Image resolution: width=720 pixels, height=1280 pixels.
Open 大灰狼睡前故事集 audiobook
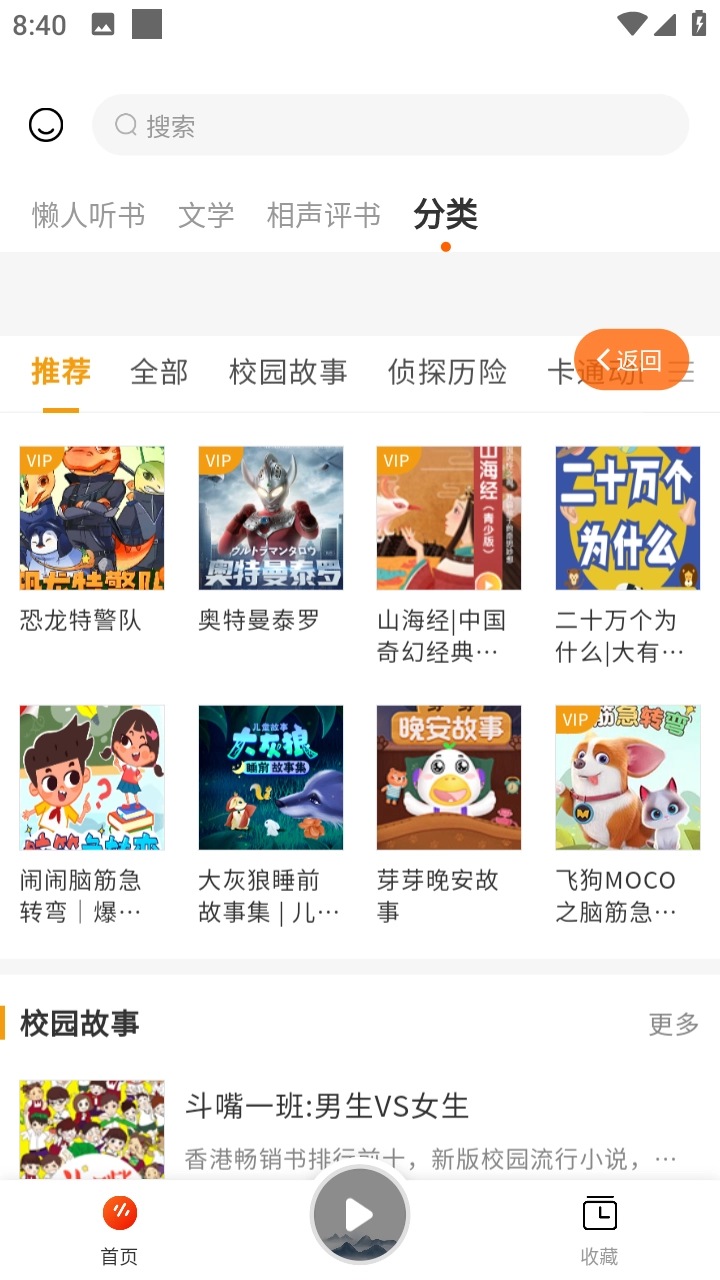click(271, 778)
